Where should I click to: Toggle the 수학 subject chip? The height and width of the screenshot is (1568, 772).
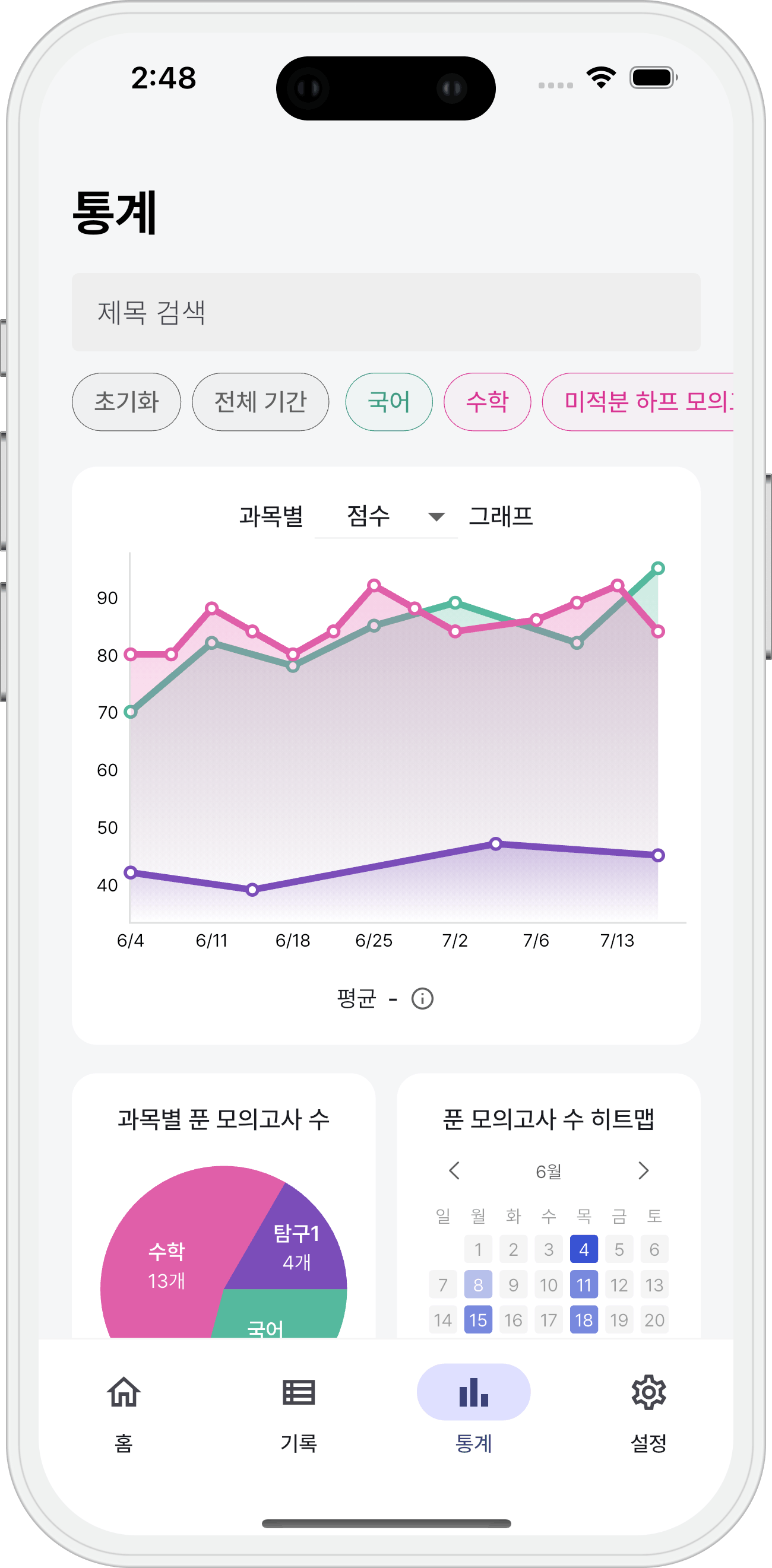(x=487, y=402)
